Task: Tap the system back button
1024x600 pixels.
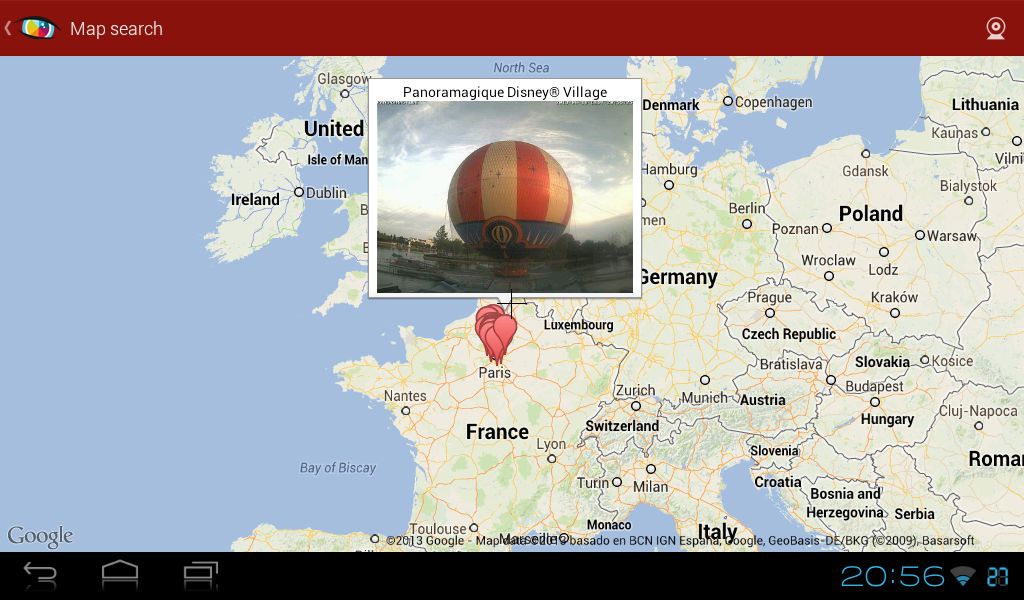Action: click(x=40, y=575)
